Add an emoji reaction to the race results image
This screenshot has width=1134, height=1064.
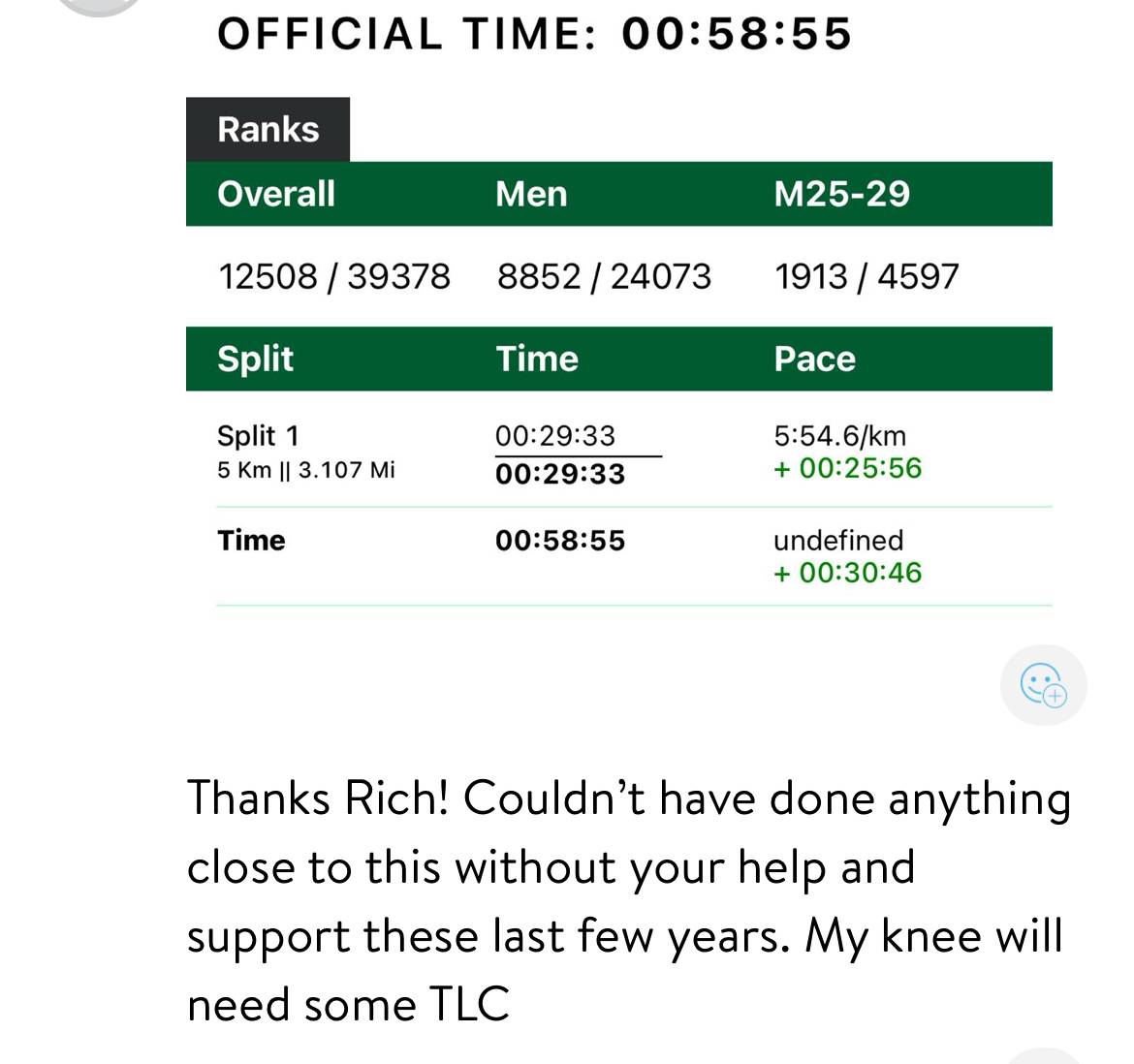[1043, 684]
